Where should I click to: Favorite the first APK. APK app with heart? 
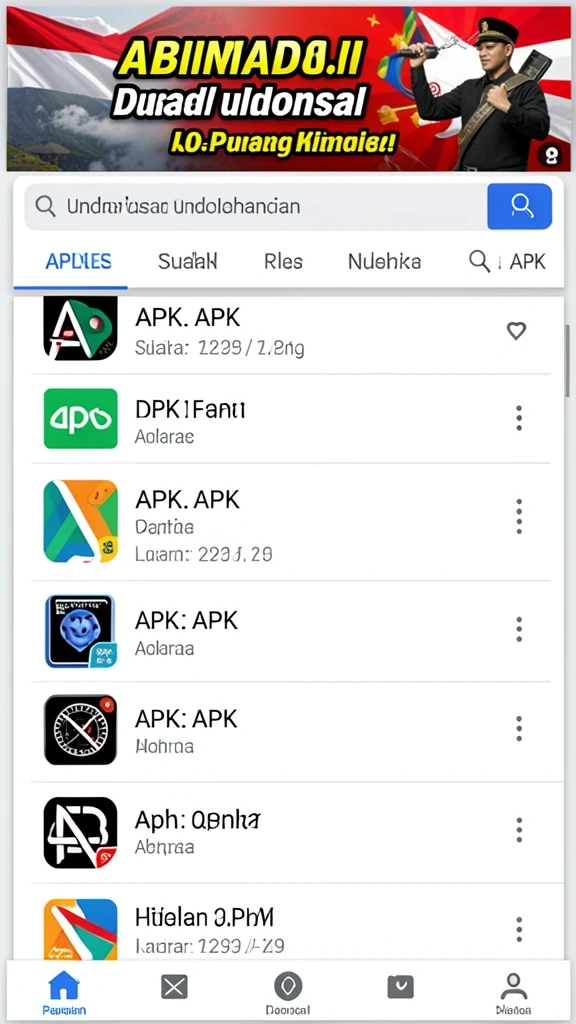click(517, 331)
